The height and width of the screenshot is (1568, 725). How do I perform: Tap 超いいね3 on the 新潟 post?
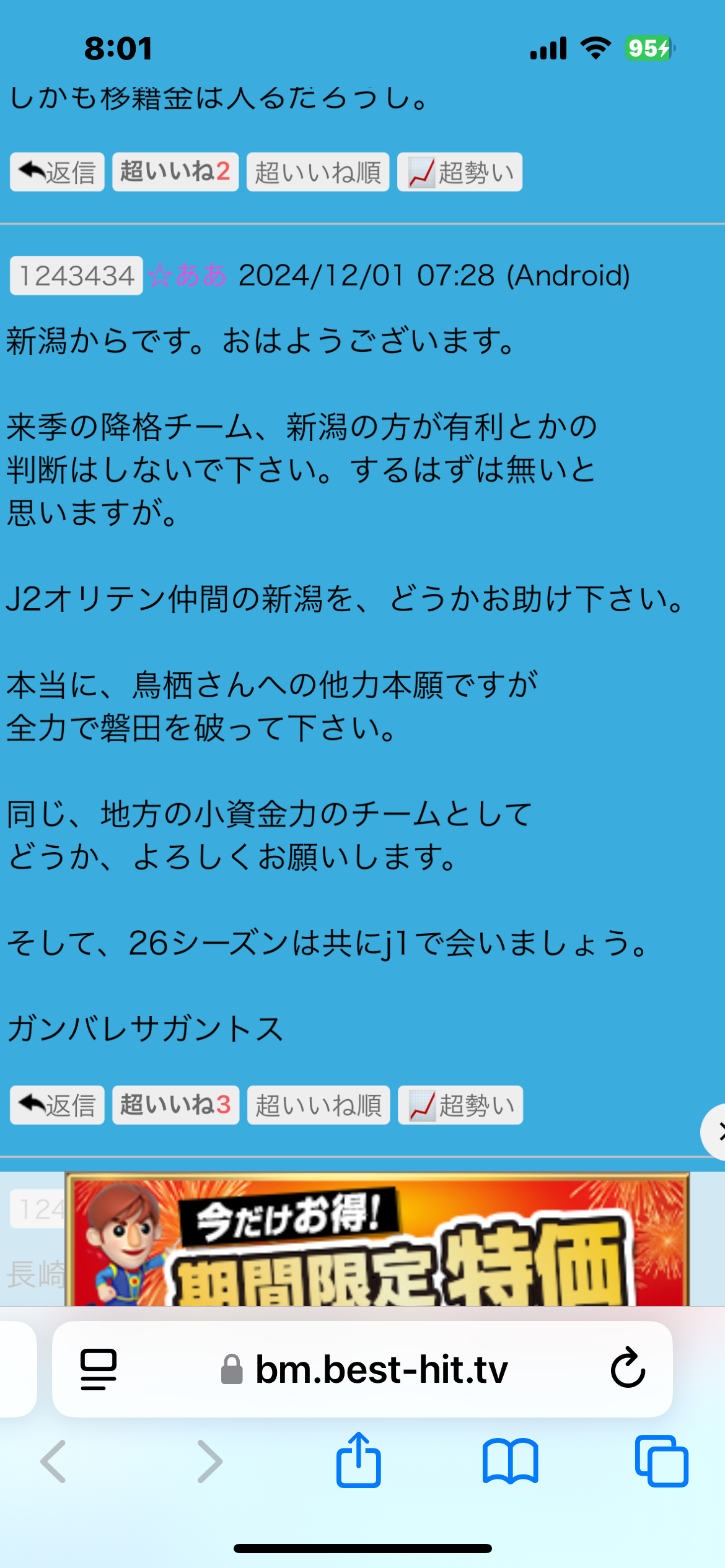coord(175,1105)
